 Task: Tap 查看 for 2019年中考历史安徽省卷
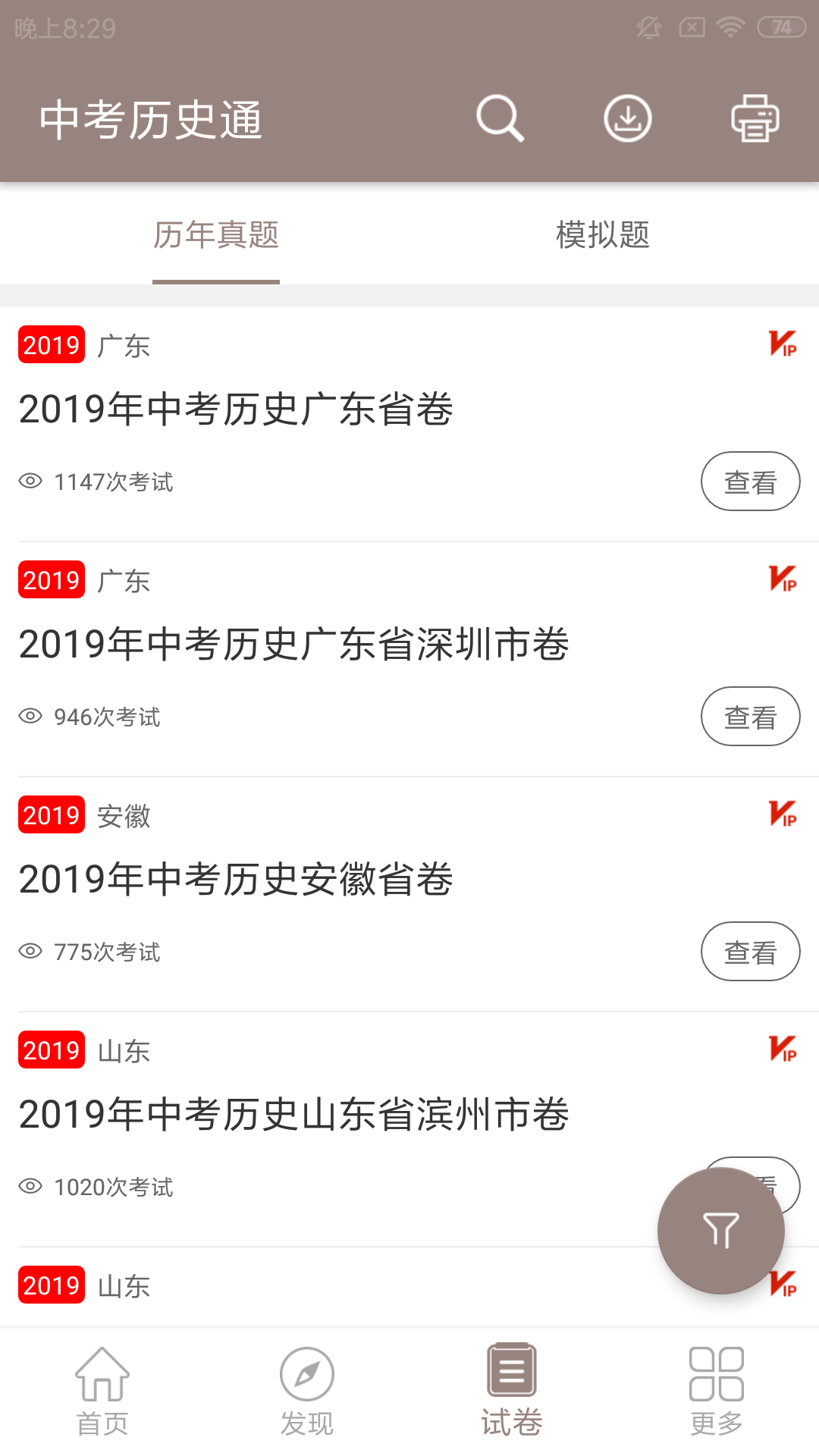(750, 951)
